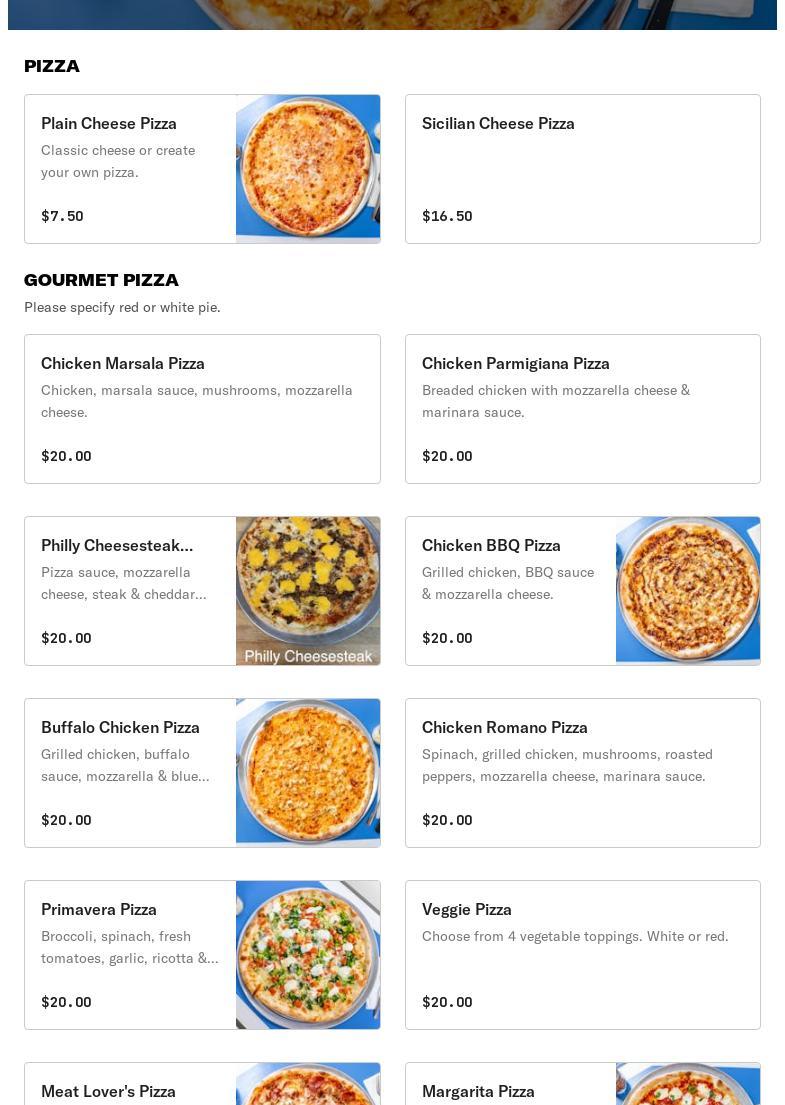Open Chicken Romano Pizza details
This screenshot has width=785, height=1105.
pyautogui.click(x=582, y=773)
